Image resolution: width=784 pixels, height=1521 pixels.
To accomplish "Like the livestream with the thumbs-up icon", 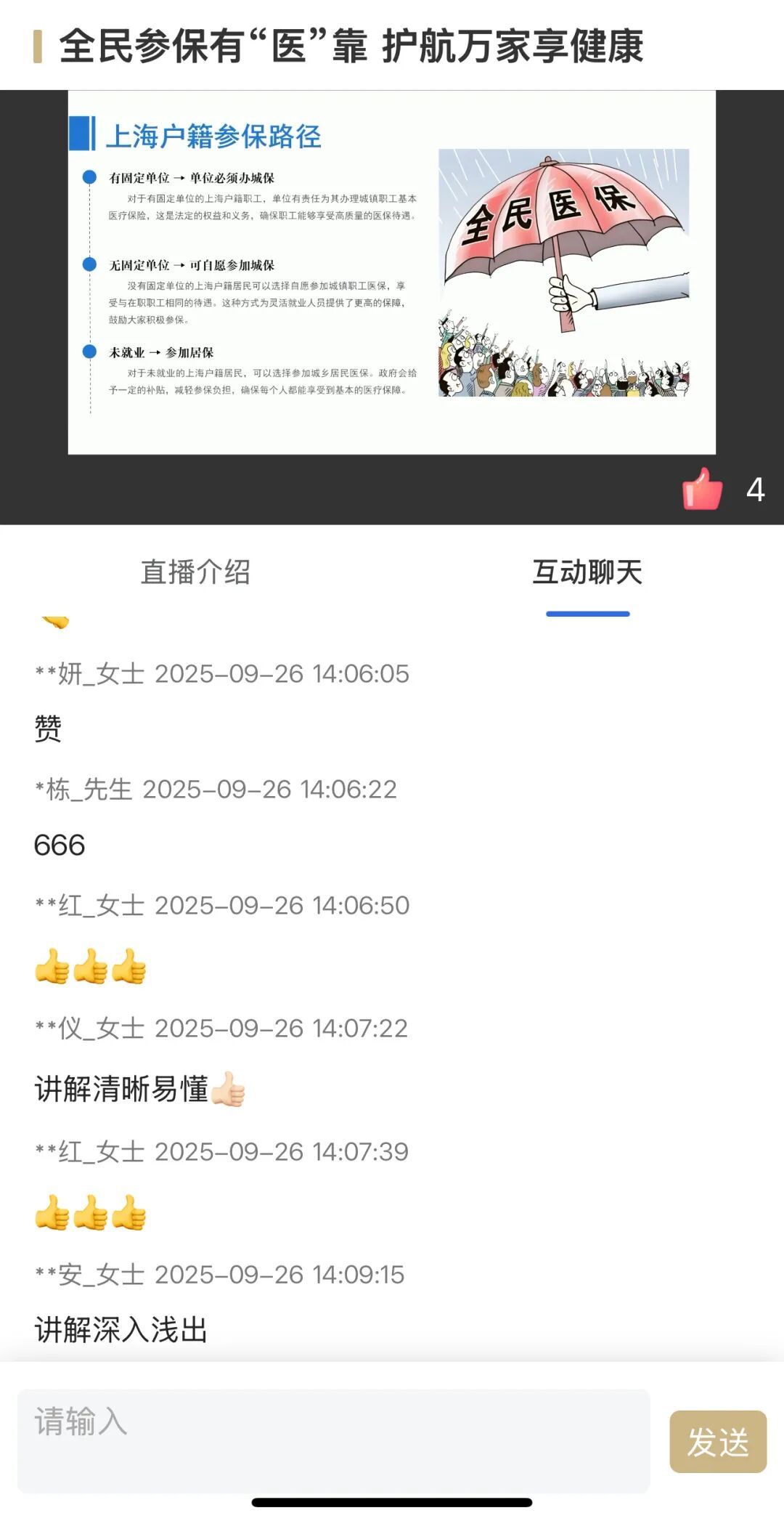I will pos(702,490).
